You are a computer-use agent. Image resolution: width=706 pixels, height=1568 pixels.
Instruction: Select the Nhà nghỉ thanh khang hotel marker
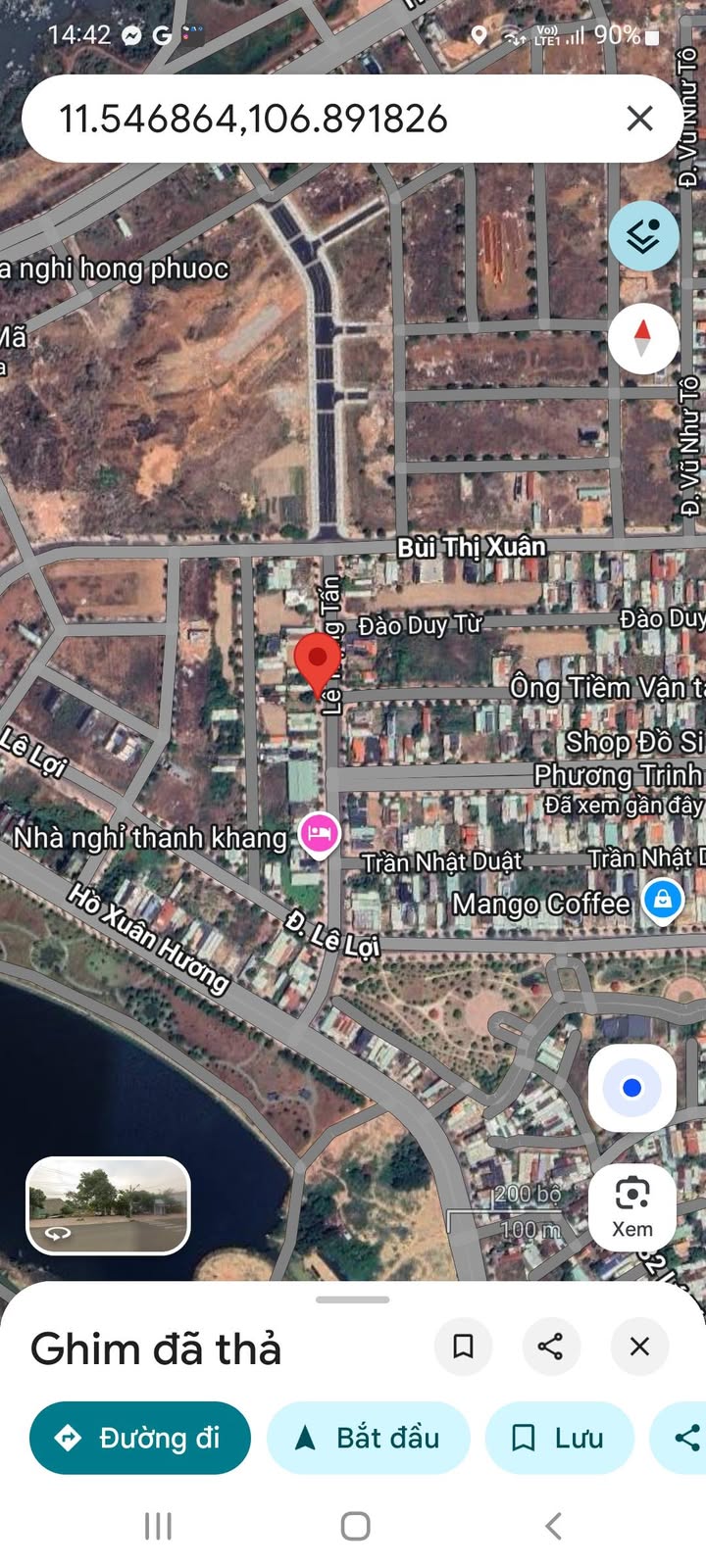(x=319, y=835)
